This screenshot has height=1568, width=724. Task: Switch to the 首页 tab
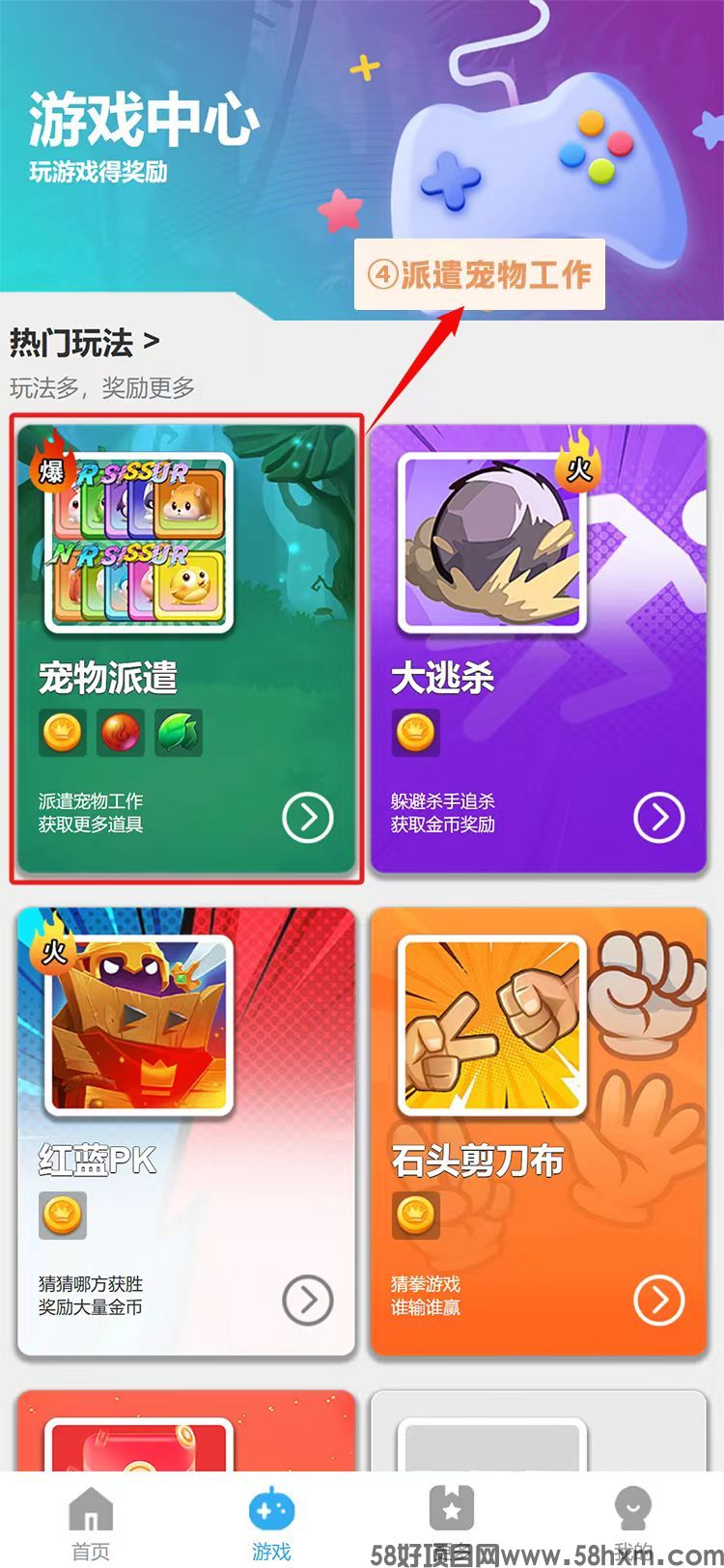[91, 1523]
